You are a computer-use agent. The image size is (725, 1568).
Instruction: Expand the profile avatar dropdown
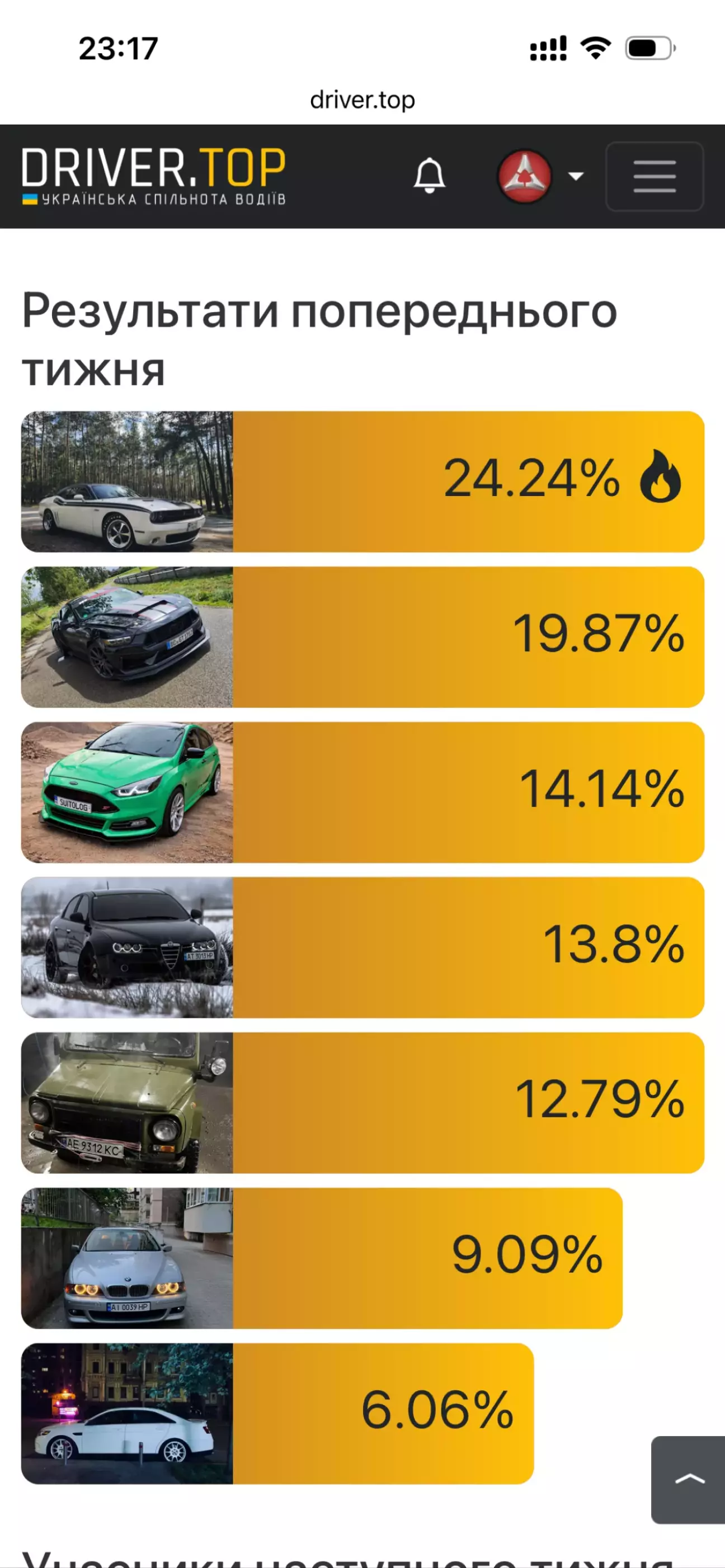(540, 177)
